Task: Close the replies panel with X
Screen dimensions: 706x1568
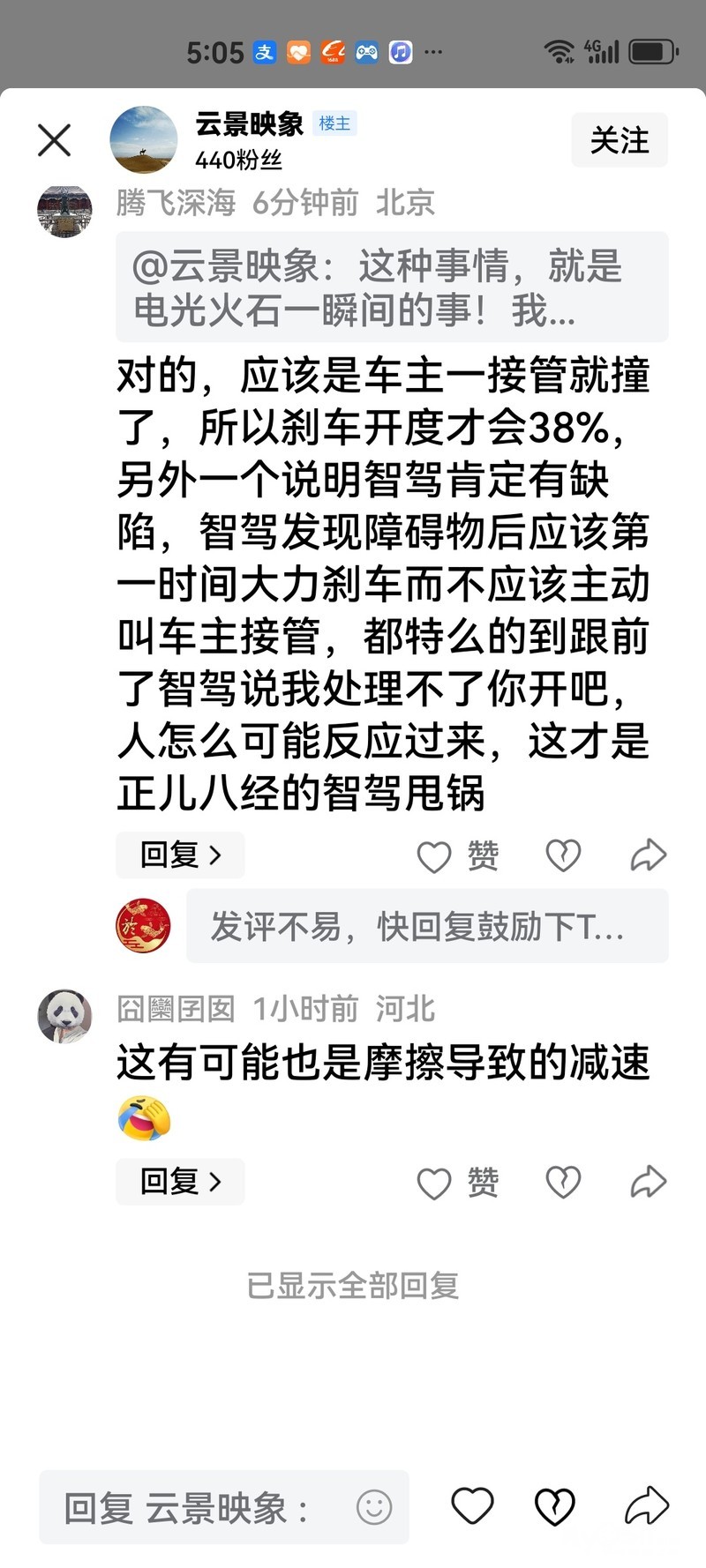Action: click(x=54, y=140)
